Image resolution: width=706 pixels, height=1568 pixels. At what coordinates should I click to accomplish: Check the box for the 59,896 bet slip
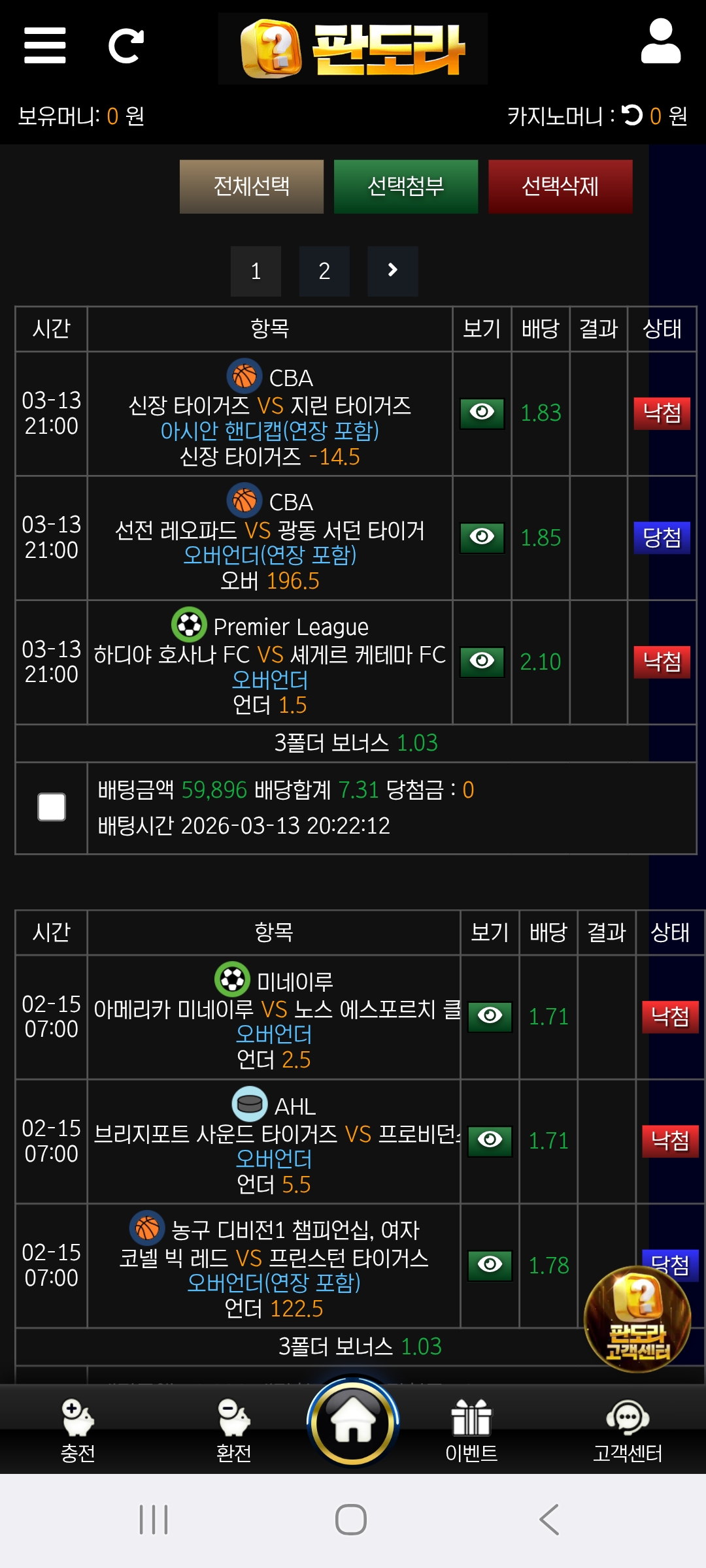pos(52,807)
